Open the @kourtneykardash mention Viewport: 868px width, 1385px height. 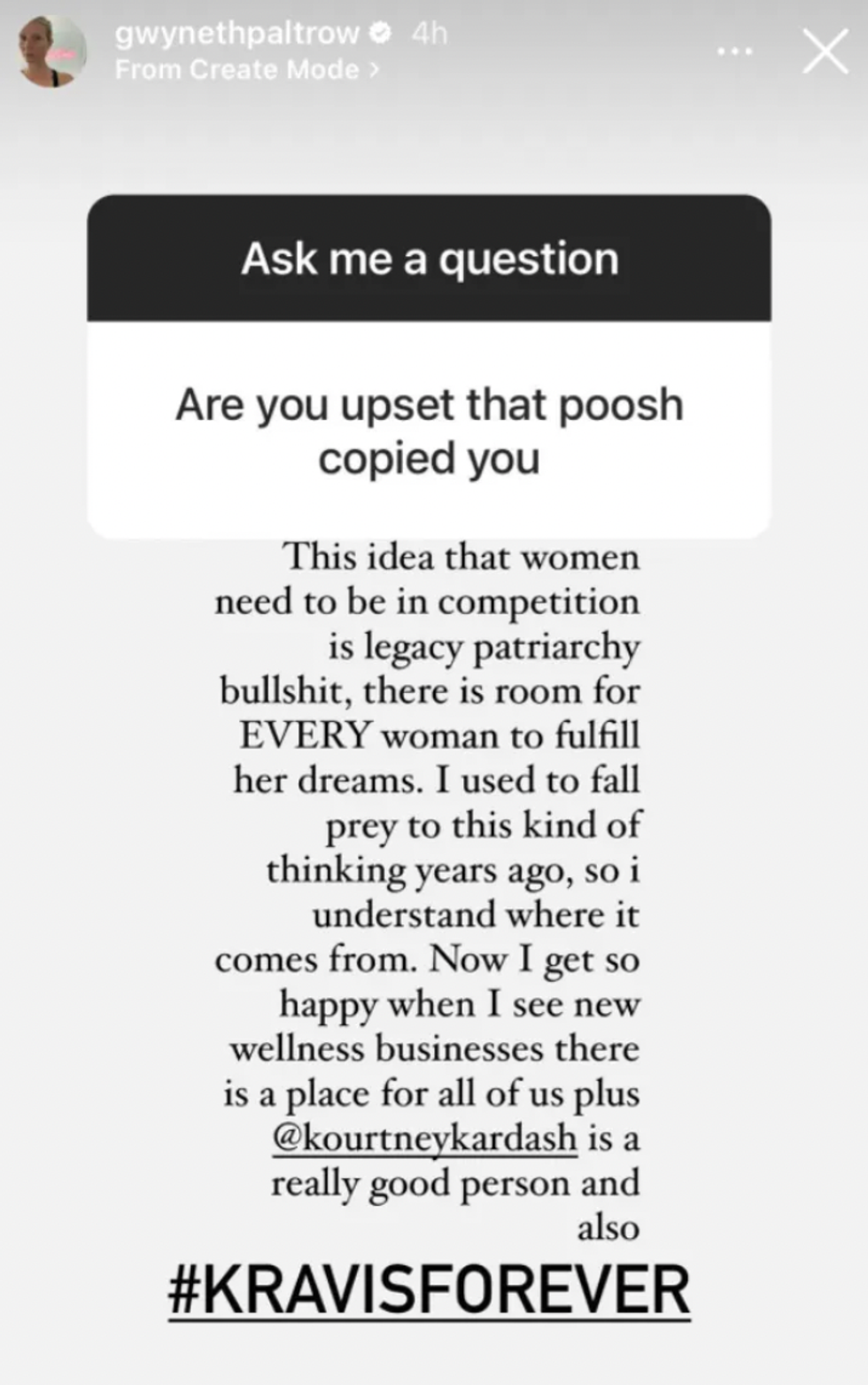(424, 1138)
